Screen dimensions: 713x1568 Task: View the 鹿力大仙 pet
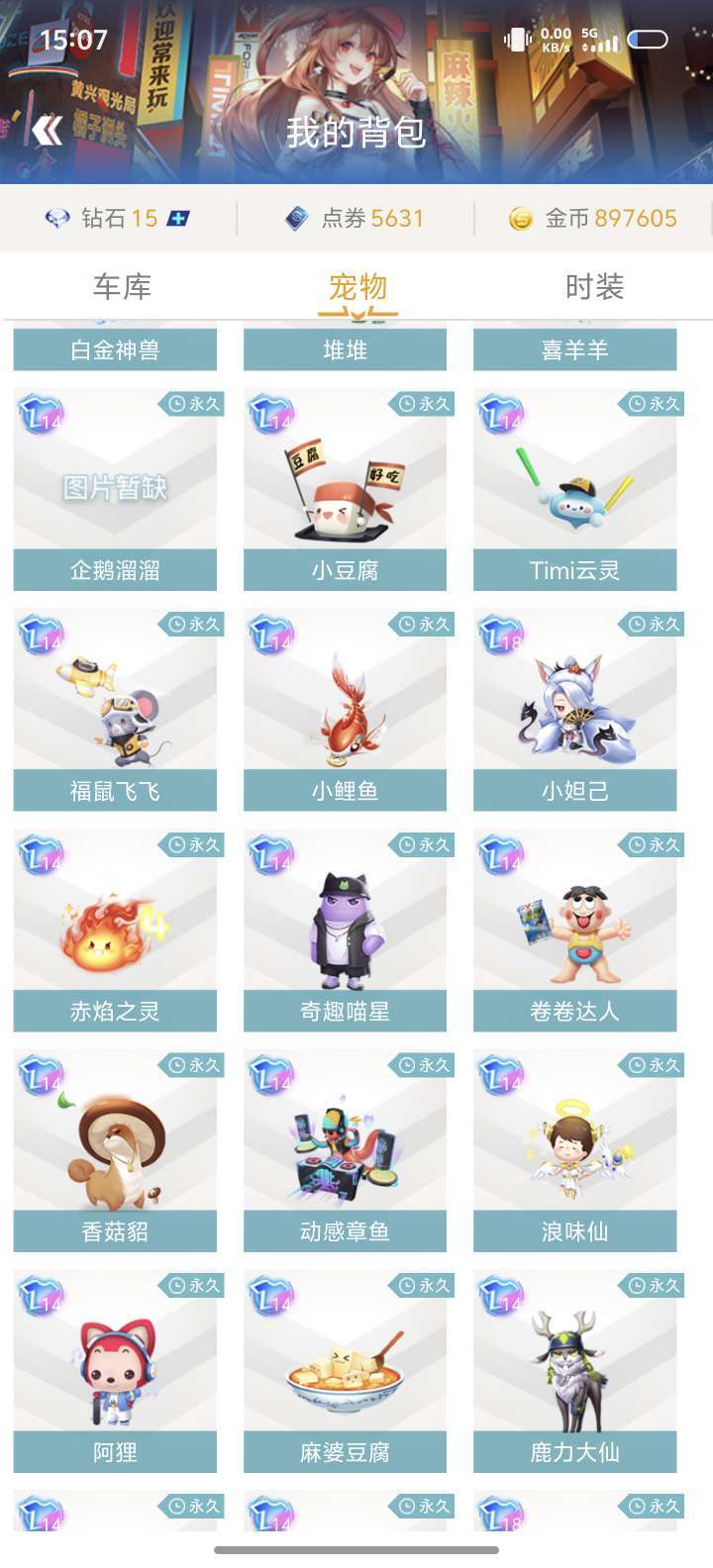pyautogui.click(x=574, y=1372)
